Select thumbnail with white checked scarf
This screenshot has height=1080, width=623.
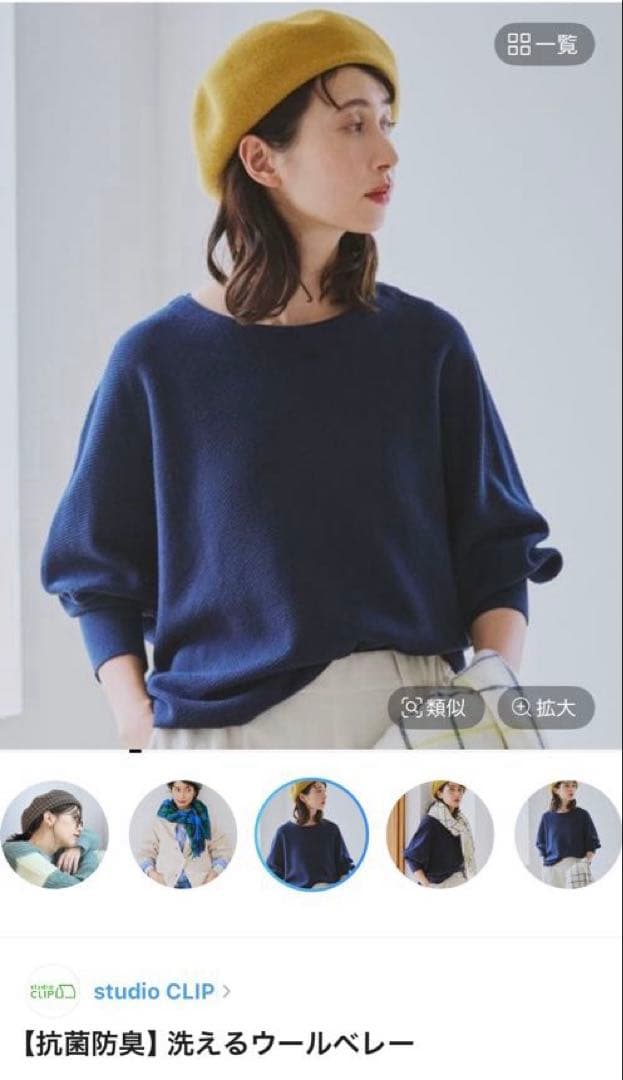(x=440, y=834)
